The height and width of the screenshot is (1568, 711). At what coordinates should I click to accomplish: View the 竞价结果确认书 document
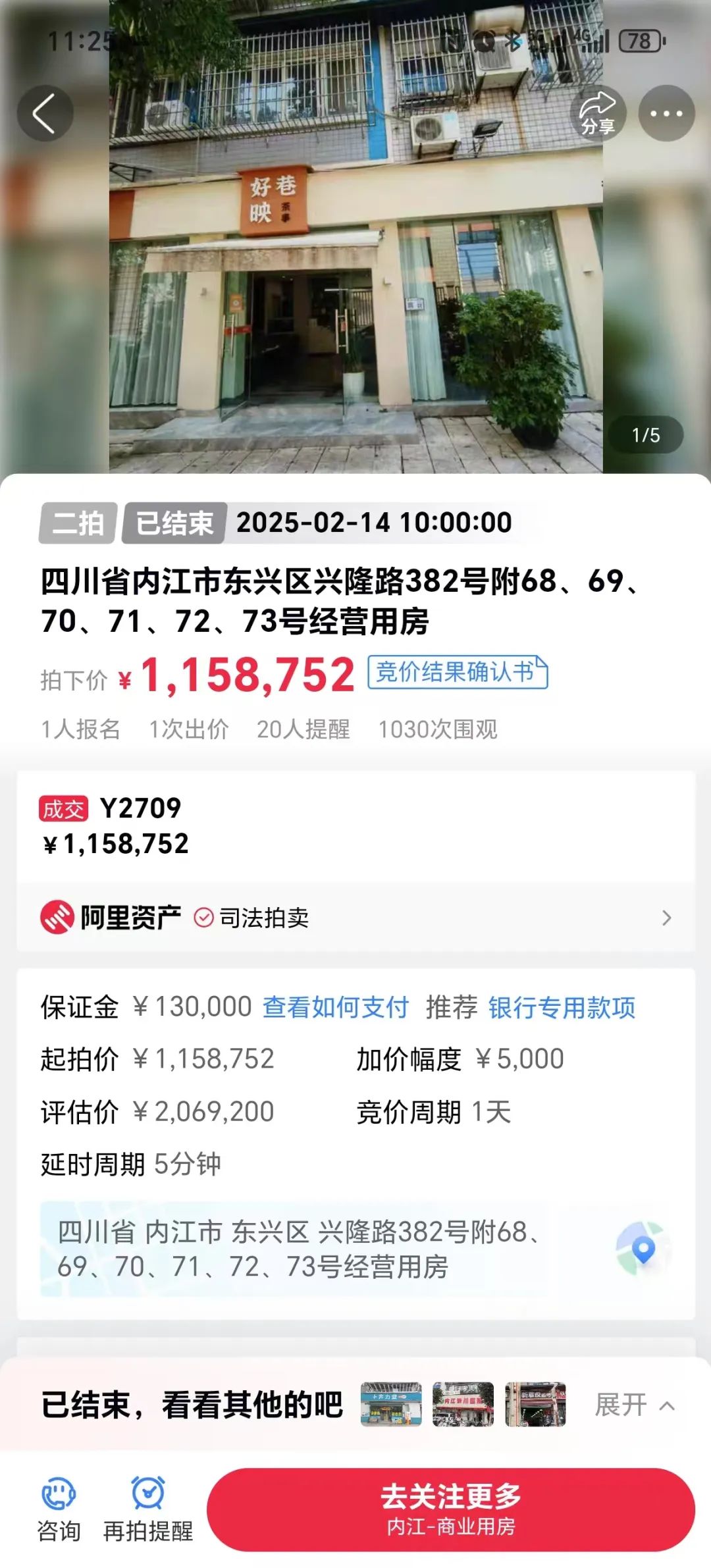click(458, 672)
